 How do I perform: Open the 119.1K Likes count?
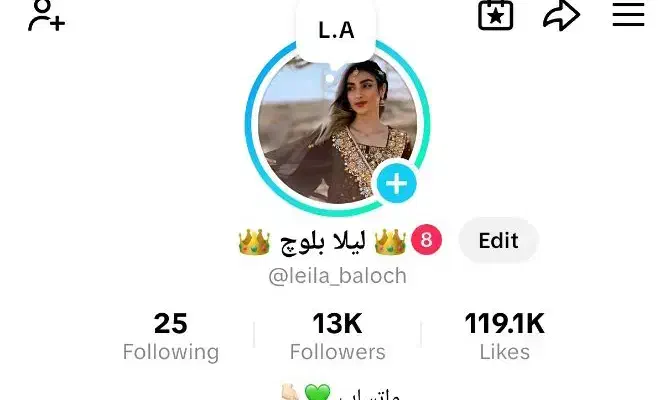click(504, 337)
